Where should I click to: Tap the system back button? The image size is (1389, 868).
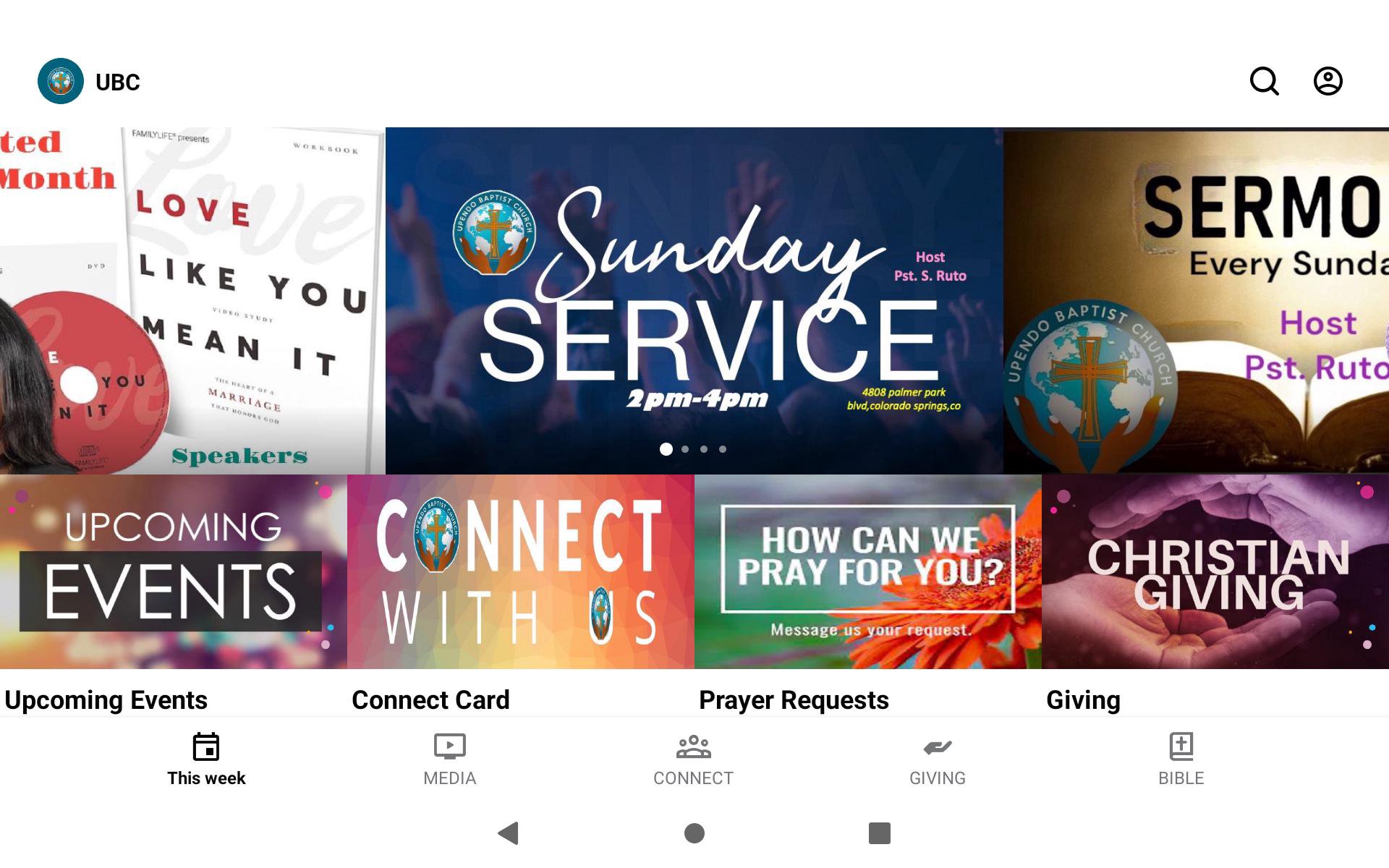pyautogui.click(x=509, y=833)
